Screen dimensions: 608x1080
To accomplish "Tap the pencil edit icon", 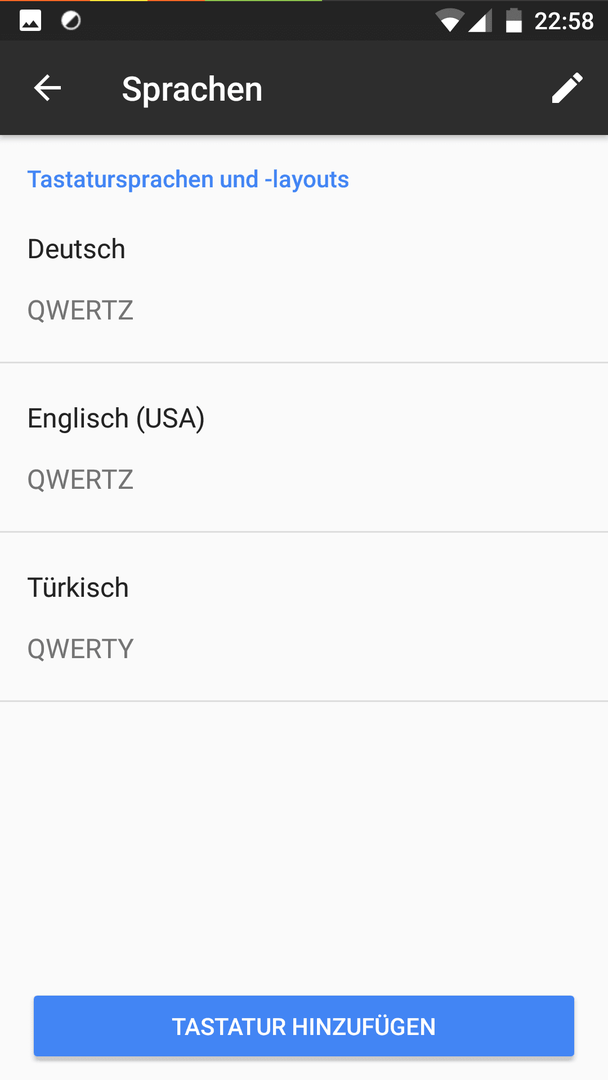I will click(567, 88).
